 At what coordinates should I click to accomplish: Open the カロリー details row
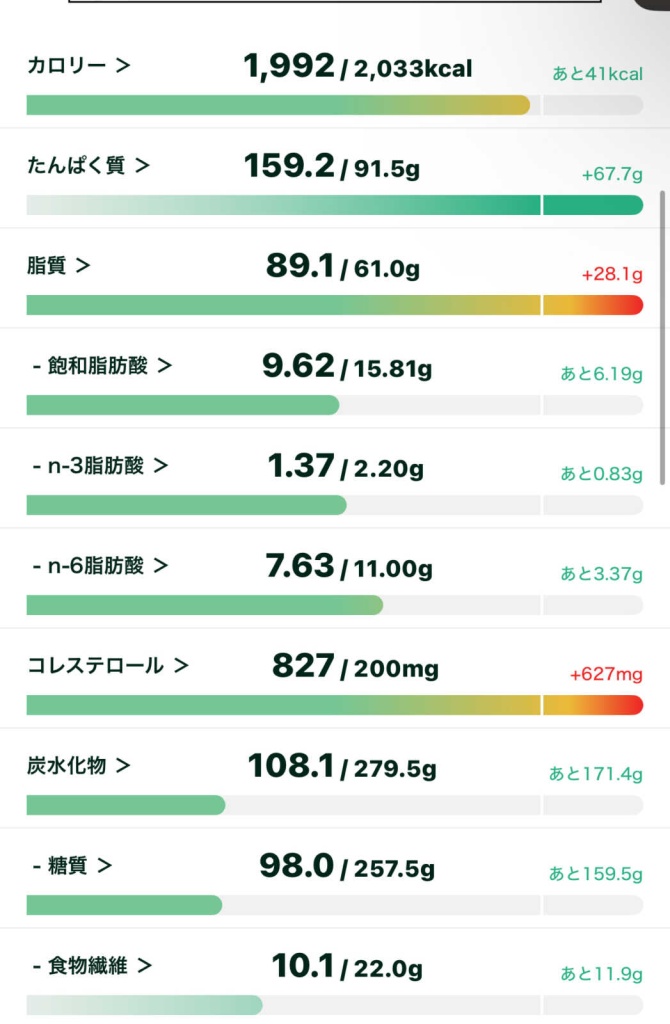(x=79, y=66)
